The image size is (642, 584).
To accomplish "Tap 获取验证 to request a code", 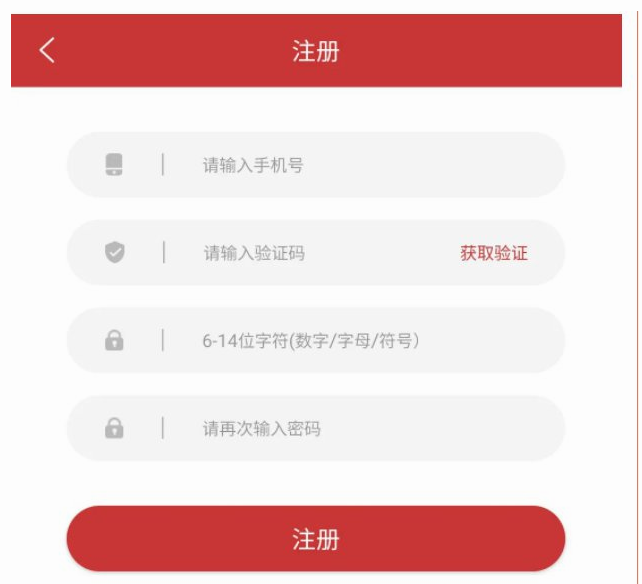I will 494,253.
